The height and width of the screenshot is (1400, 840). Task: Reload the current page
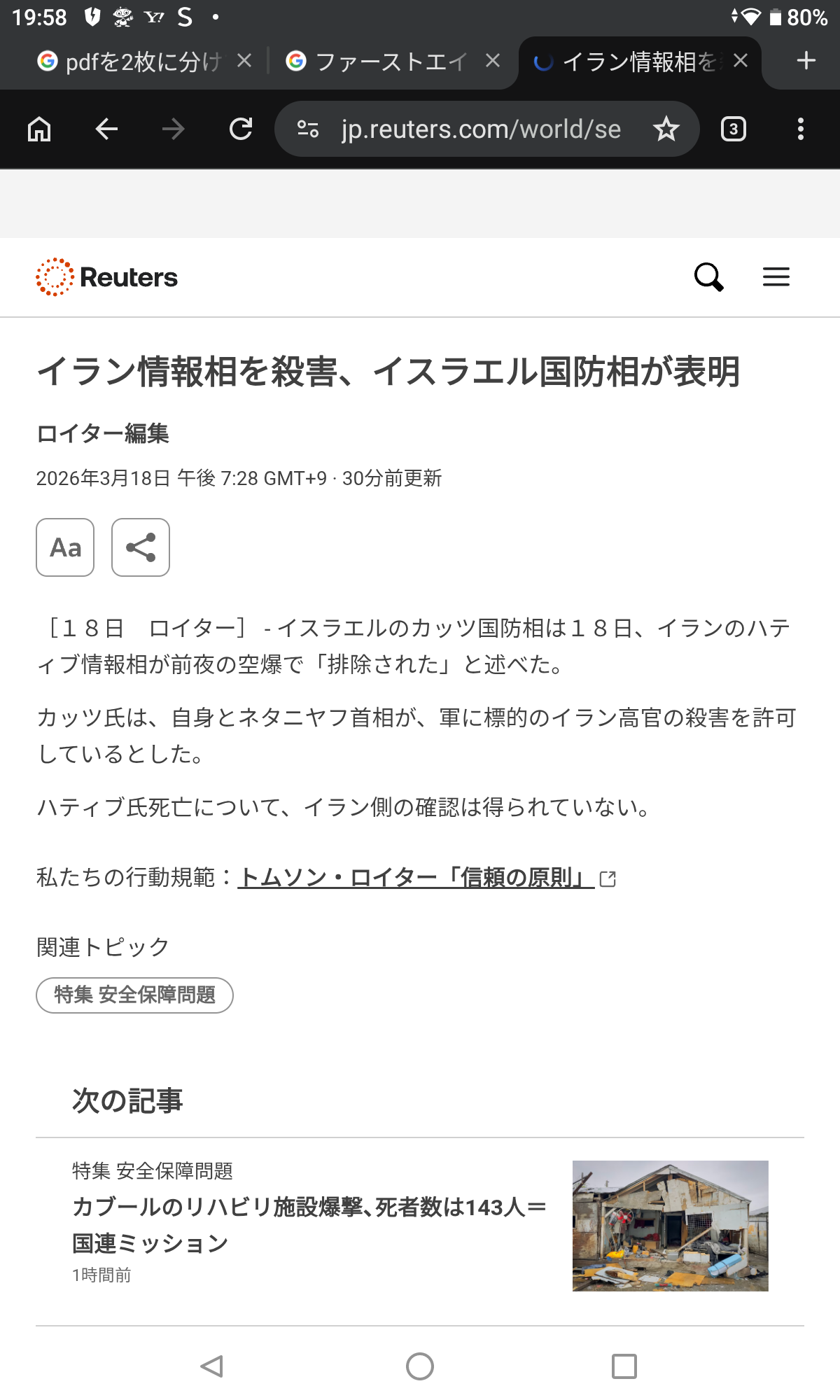point(241,129)
